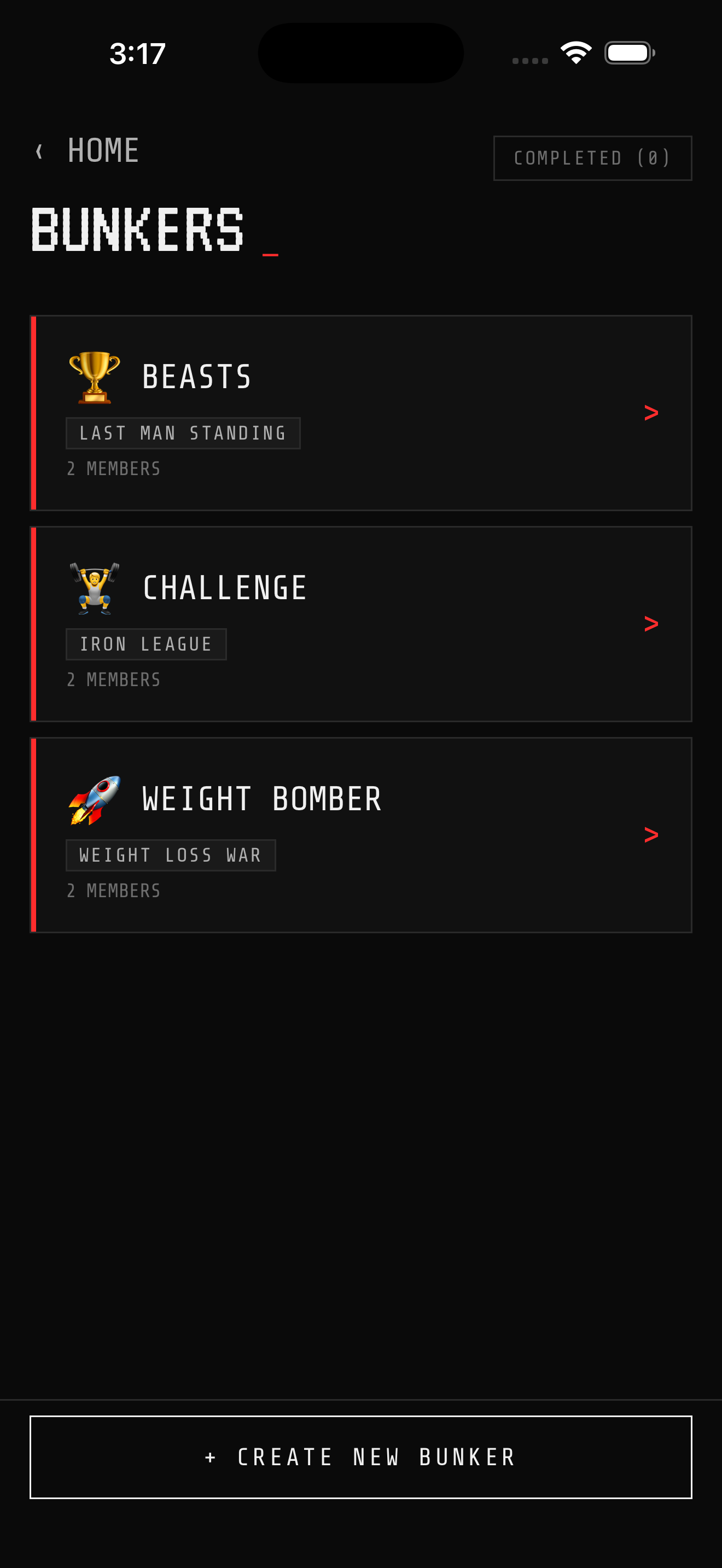
Task: Create a new bunker
Action: (360, 1456)
